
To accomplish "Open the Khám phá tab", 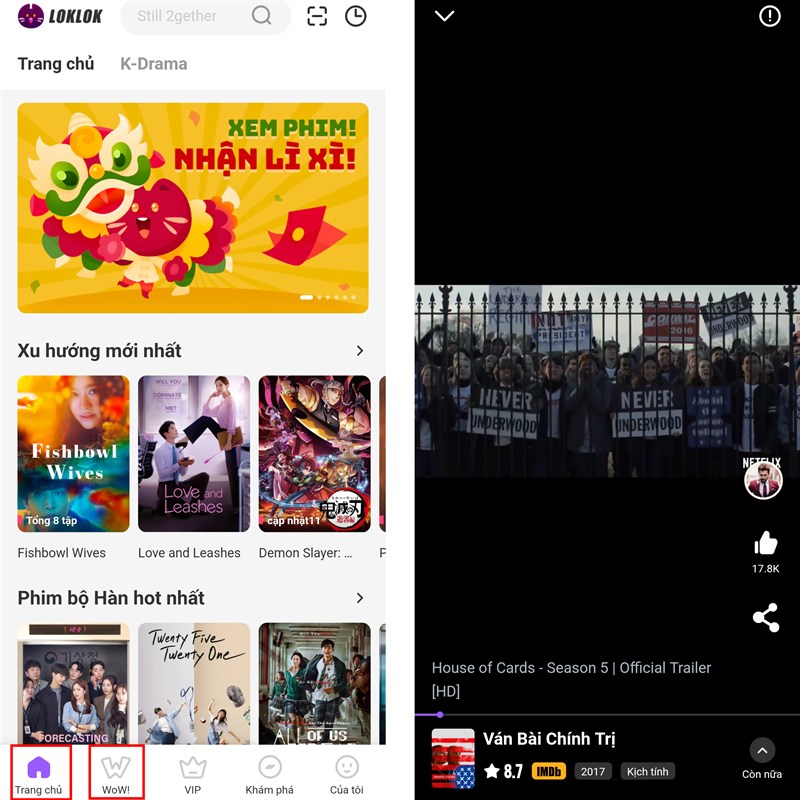I will point(269,774).
